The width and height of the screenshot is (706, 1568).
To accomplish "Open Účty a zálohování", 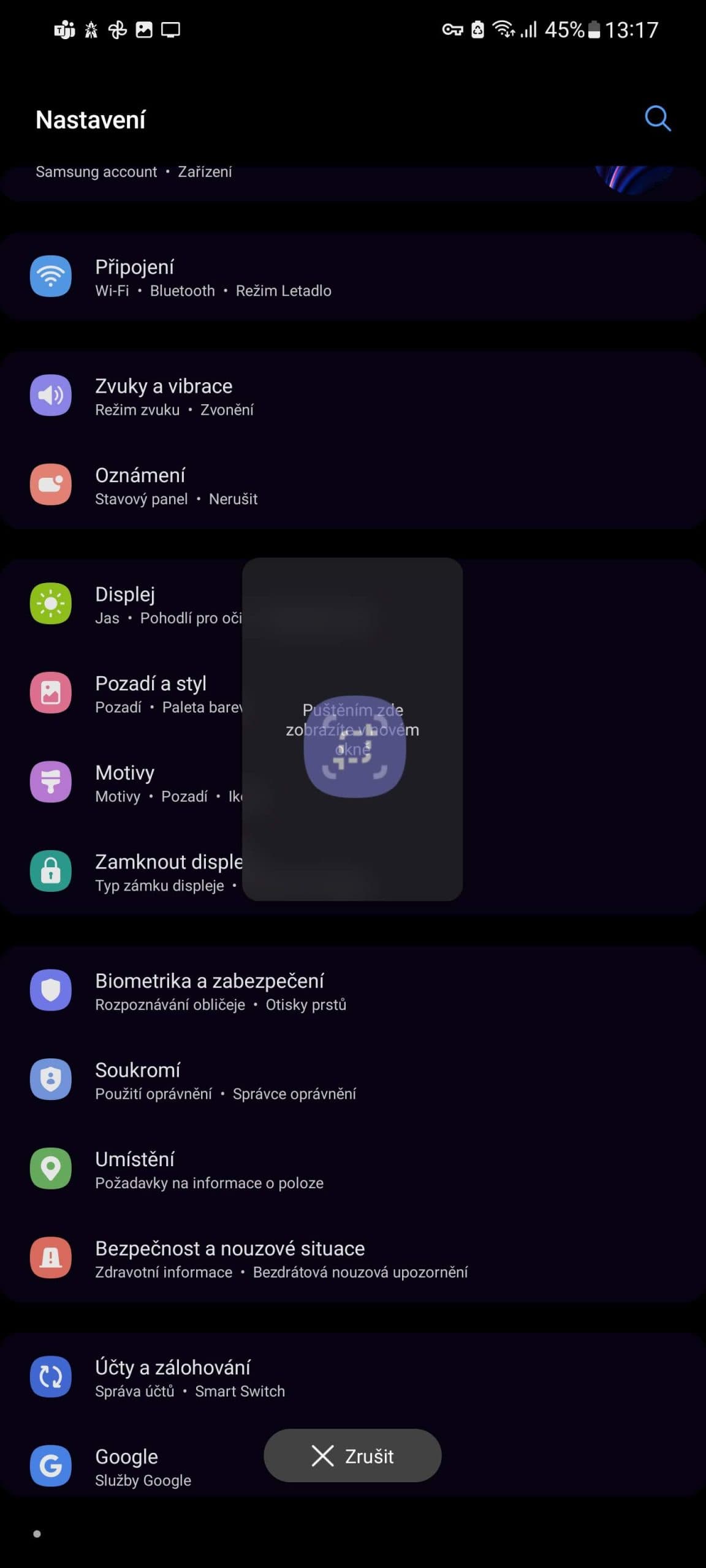I will pyautogui.click(x=173, y=1377).
